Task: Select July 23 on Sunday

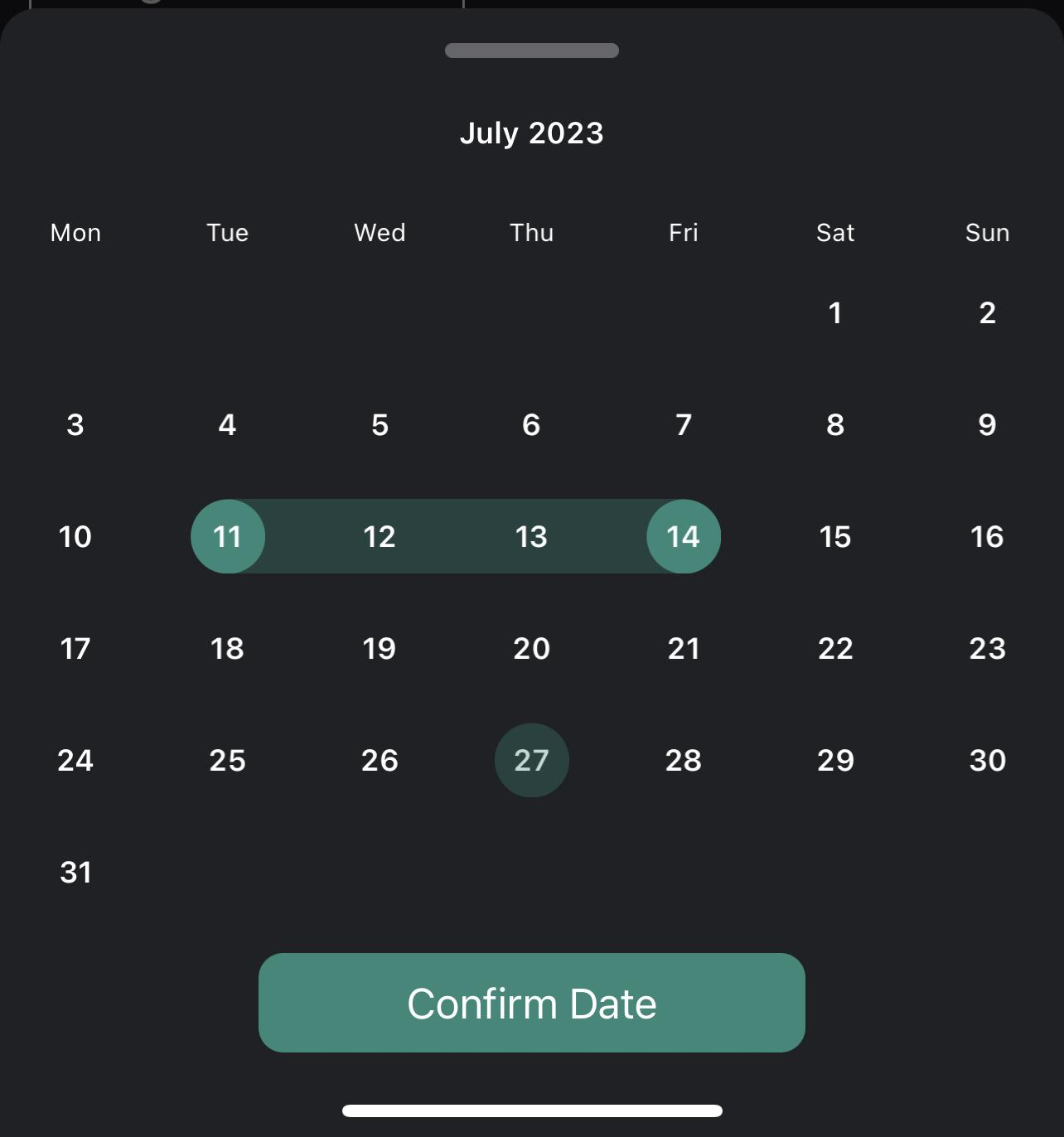Action: click(987, 648)
